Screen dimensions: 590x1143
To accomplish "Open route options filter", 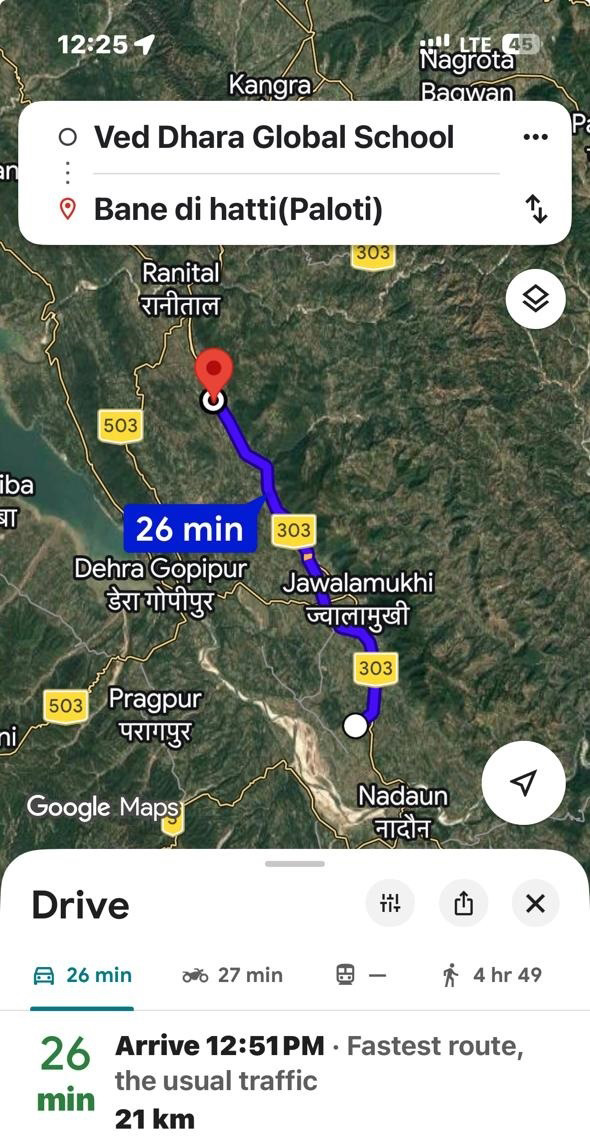I will pos(389,904).
